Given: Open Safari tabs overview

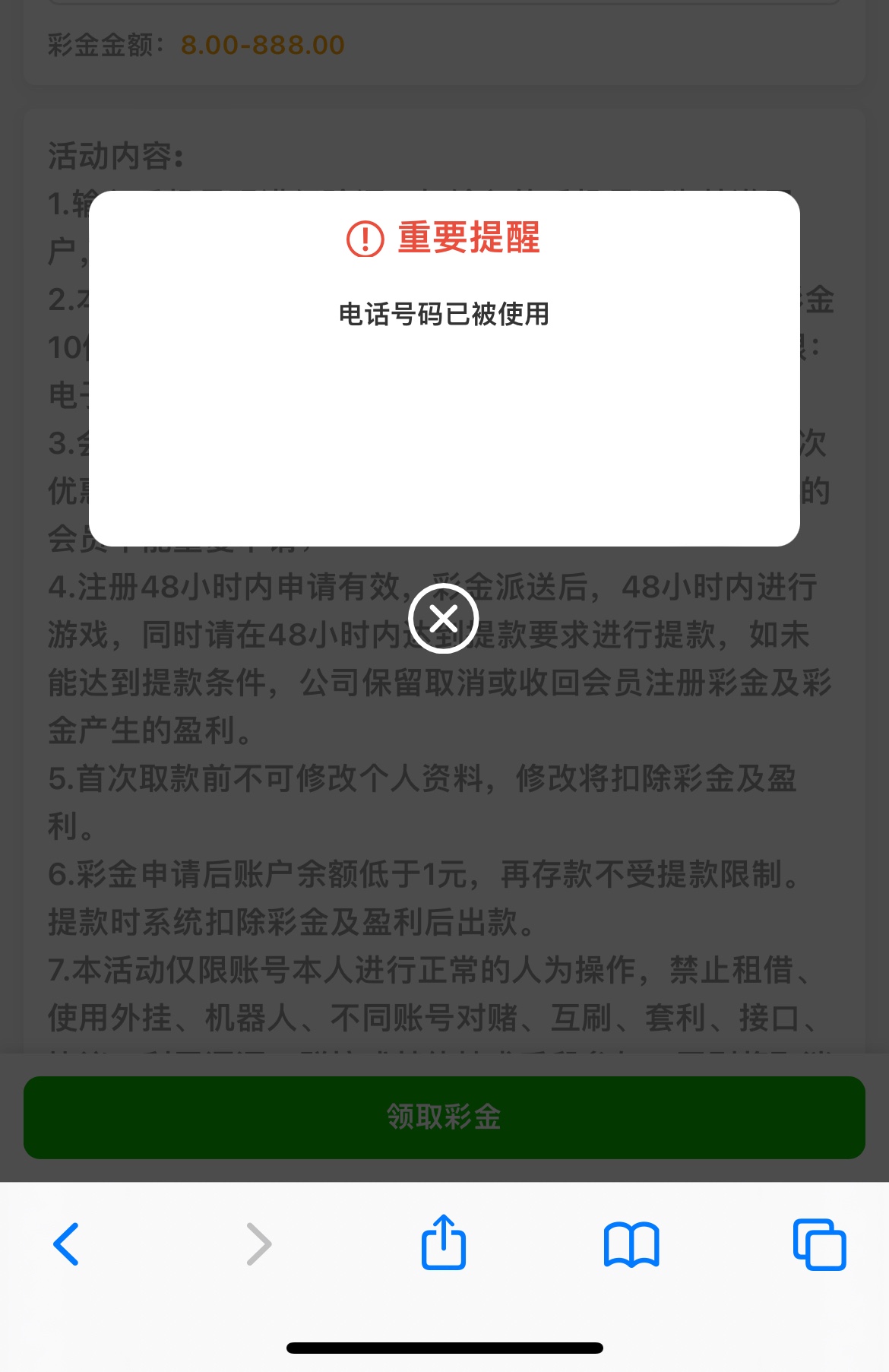Looking at the screenshot, I should coord(819,1244).
